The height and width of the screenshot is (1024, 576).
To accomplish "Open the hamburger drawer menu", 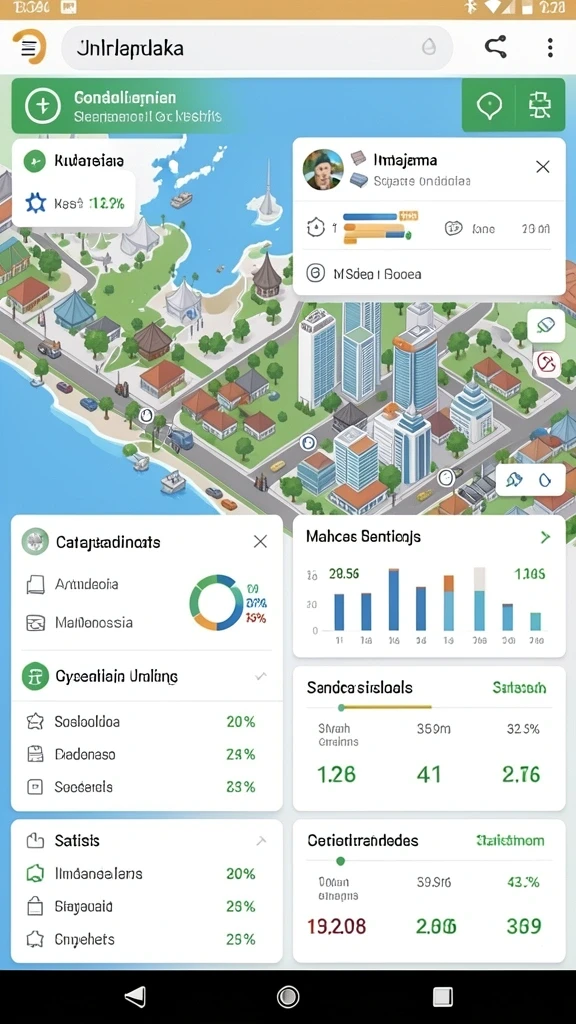I will pos(29,48).
